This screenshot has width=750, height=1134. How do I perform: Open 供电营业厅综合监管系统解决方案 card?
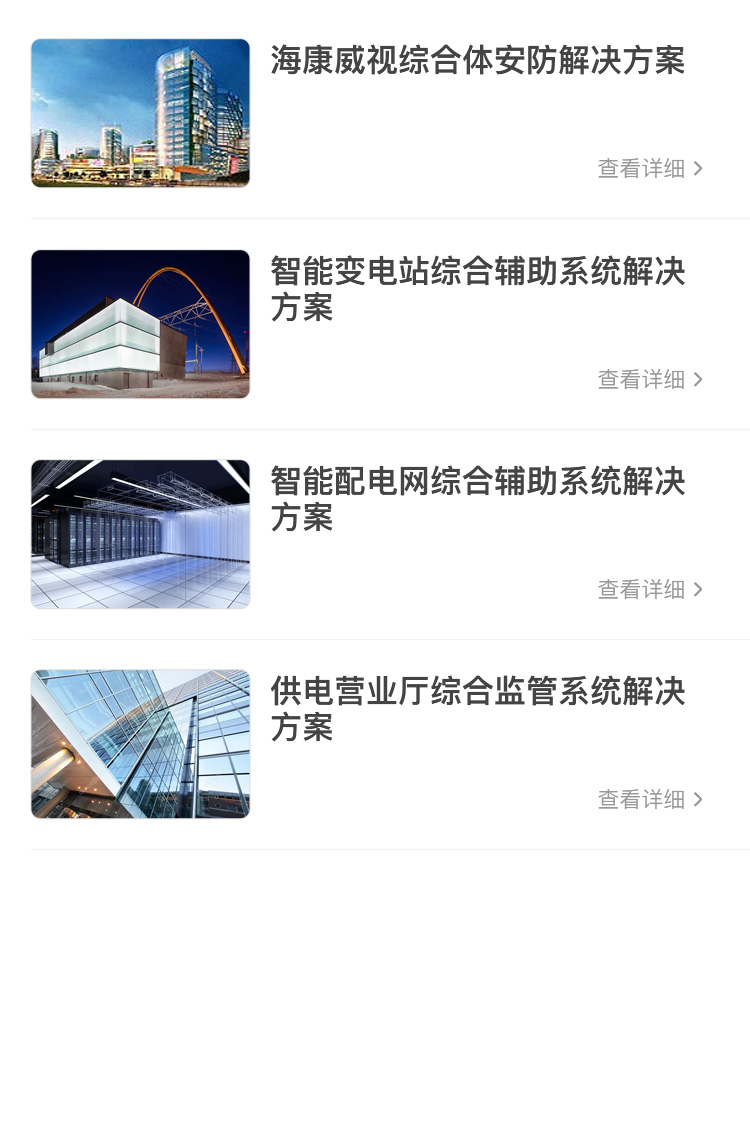click(x=477, y=708)
